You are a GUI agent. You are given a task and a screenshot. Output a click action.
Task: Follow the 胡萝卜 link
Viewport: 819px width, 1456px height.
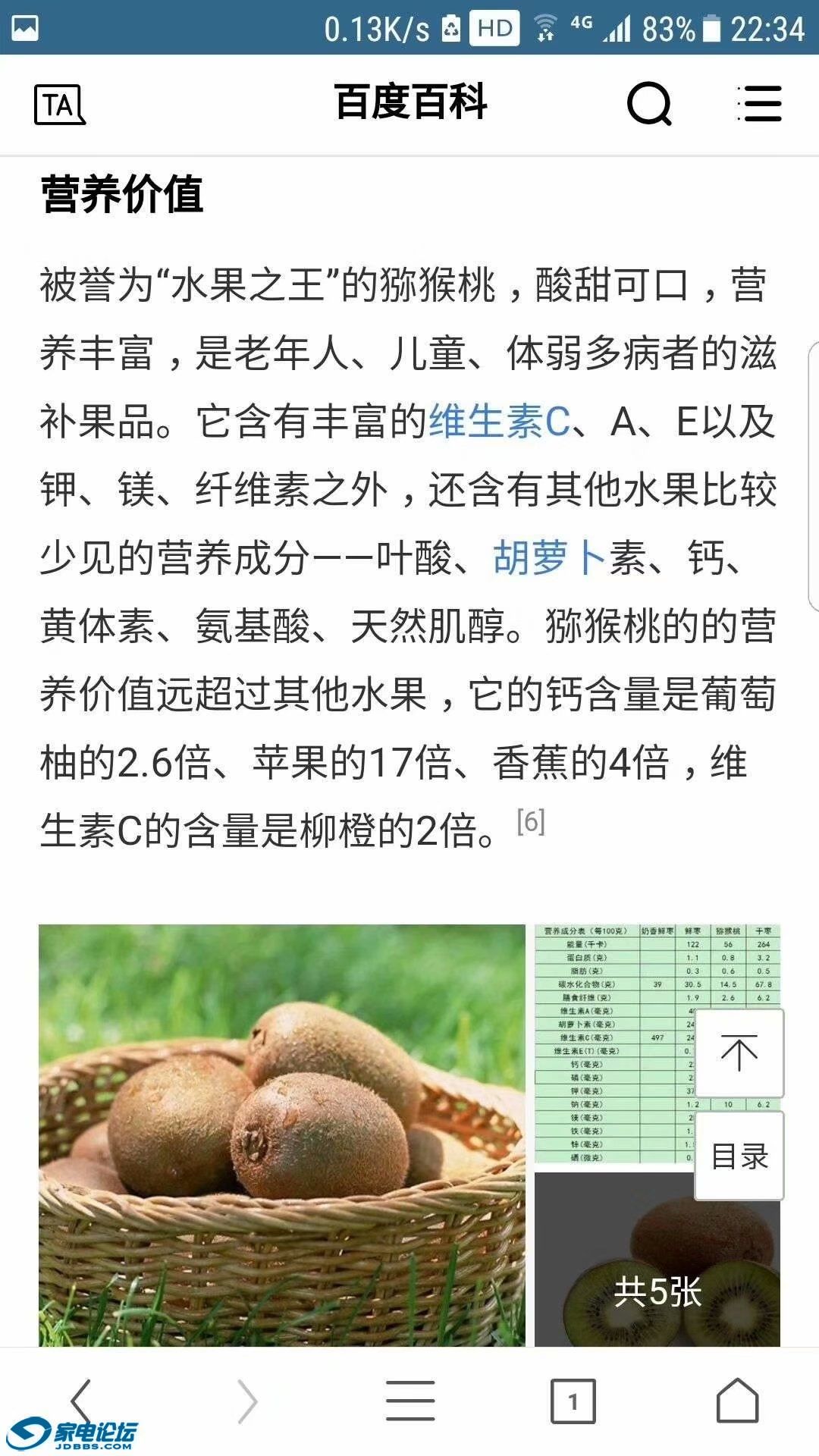(x=549, y=558)
